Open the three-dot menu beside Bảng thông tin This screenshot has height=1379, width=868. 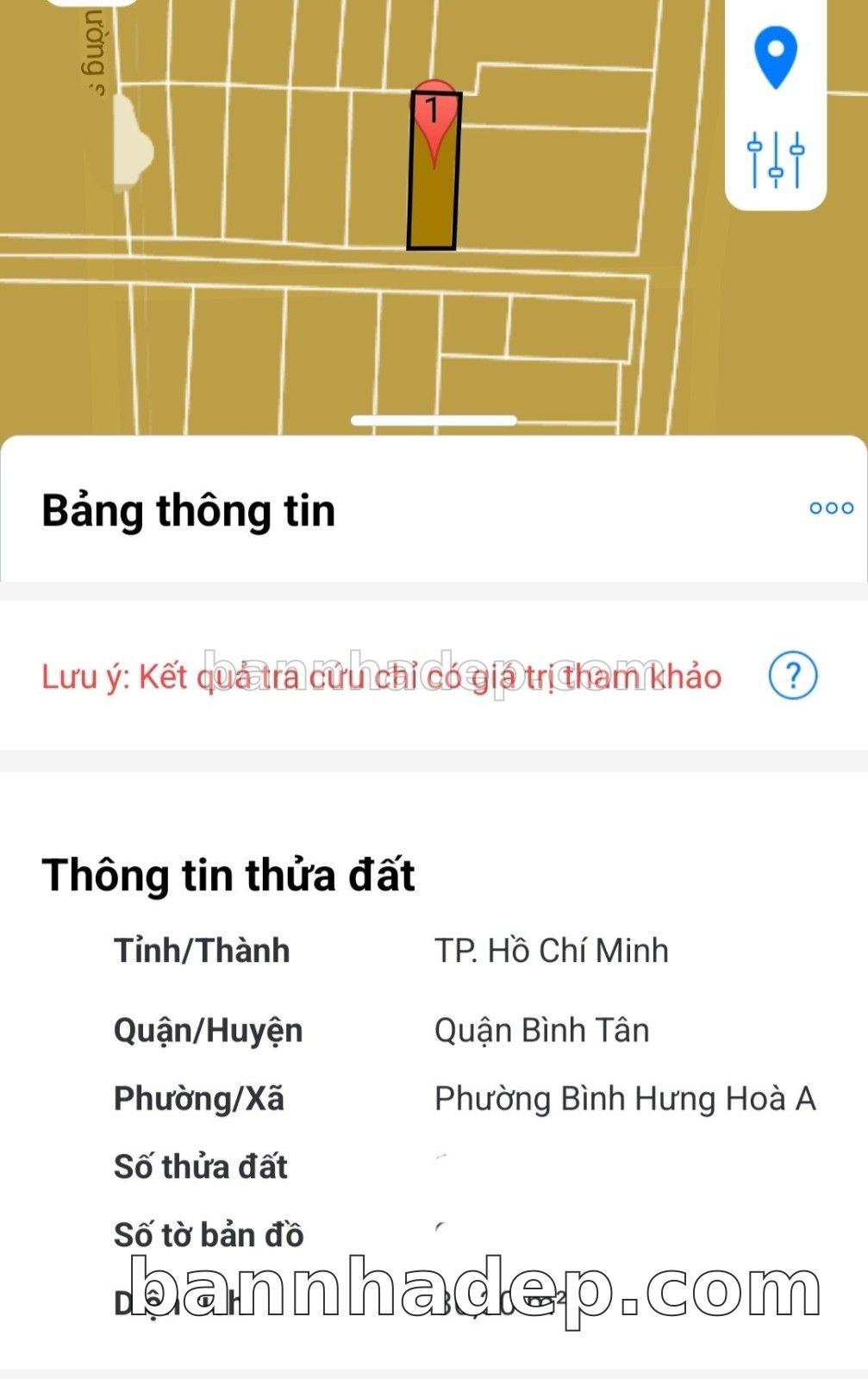pyautogui.click(x=831, y=509)
